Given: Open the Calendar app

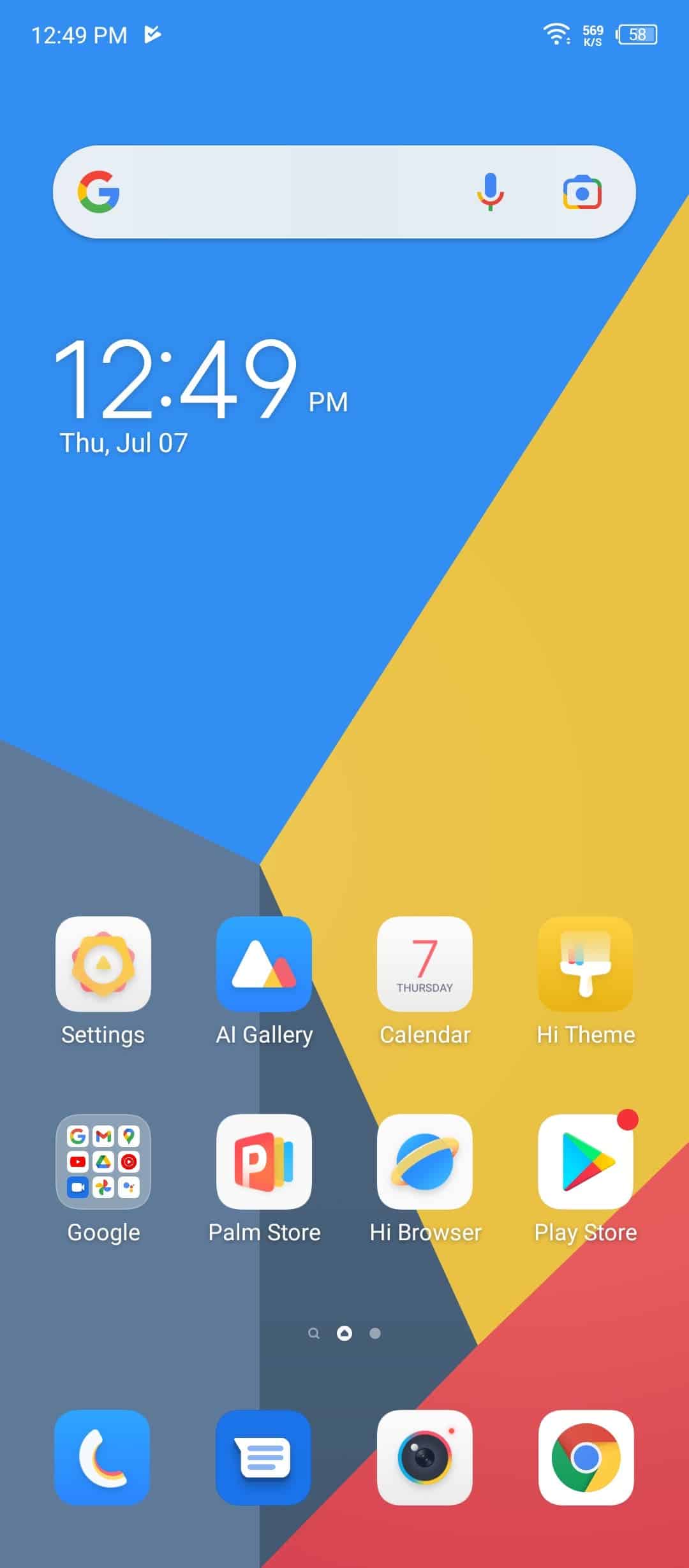Looking at the screenshot, I should click(425, 964).
